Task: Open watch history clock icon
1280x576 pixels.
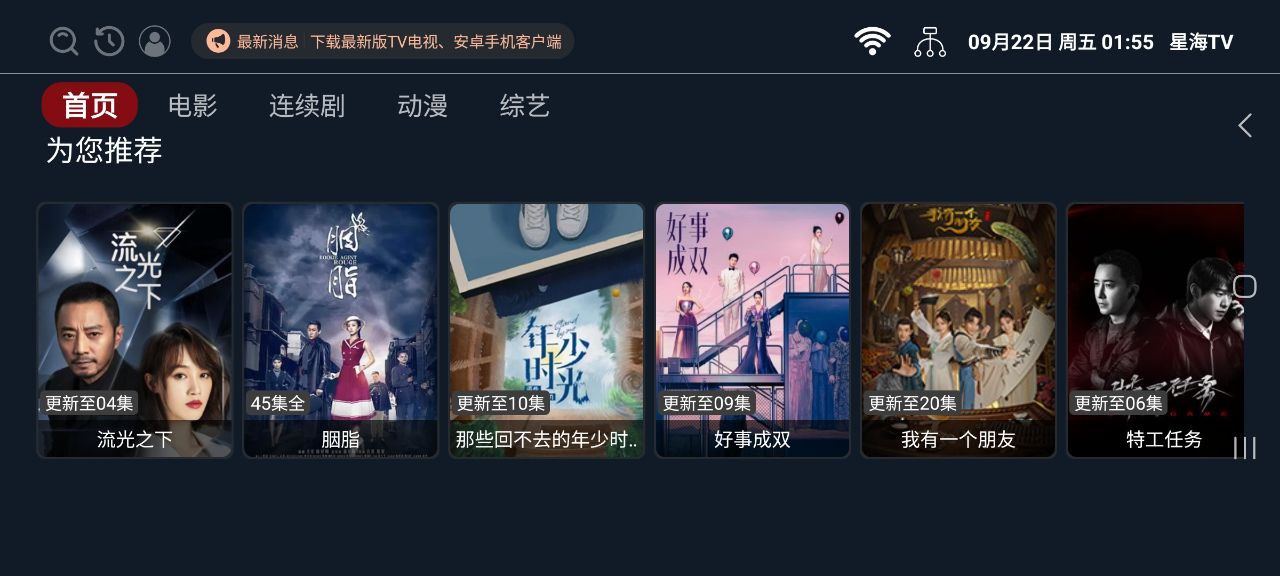Action: point(109,41)
